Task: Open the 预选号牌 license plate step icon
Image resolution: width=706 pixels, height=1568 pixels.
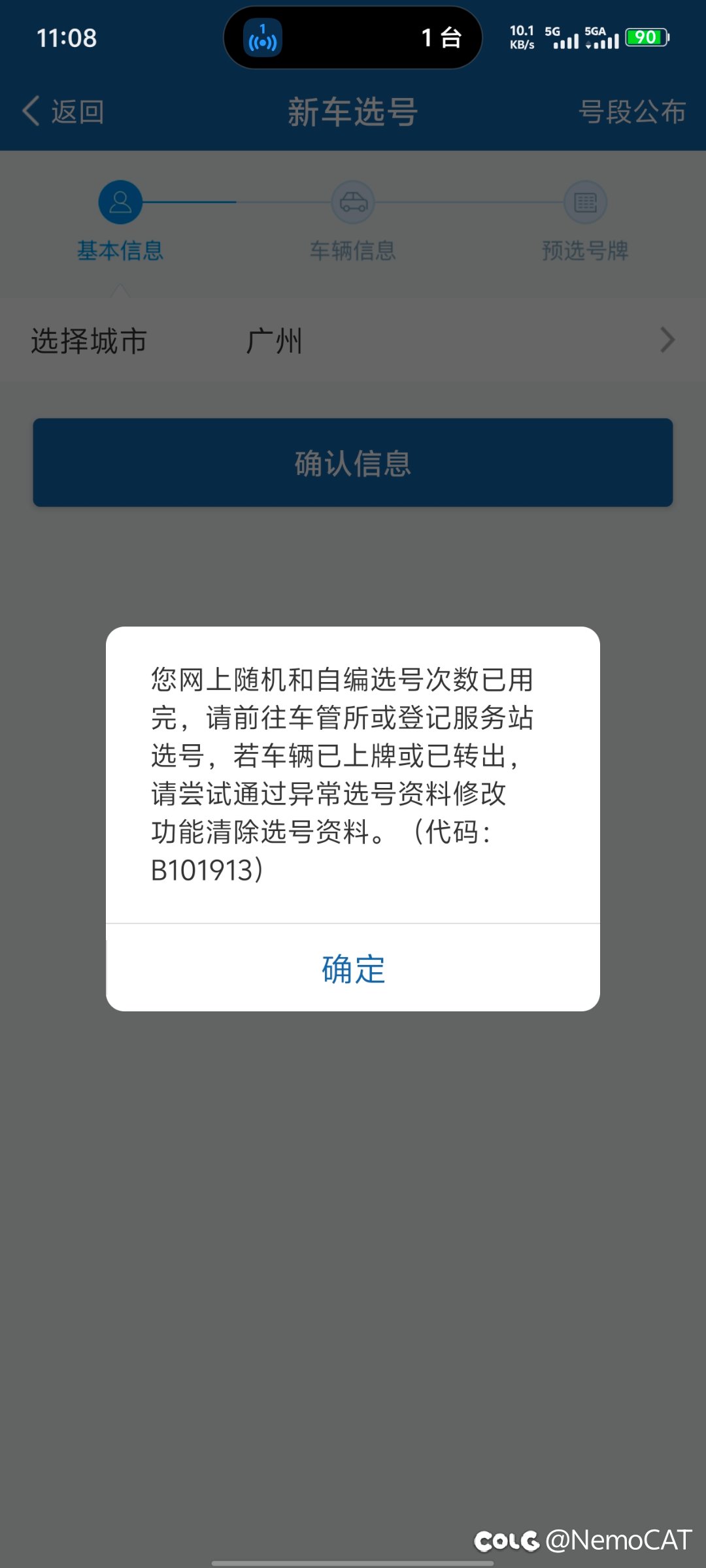Action: click(x=584, y=202)
